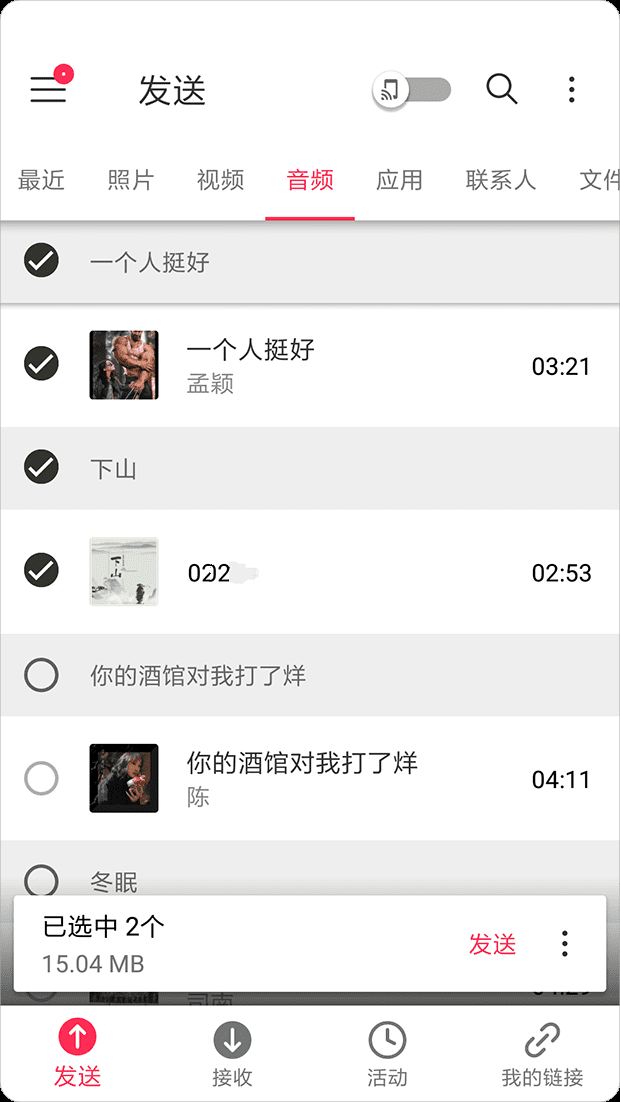Open the 我的链接 tab

tap(542, 1055)
